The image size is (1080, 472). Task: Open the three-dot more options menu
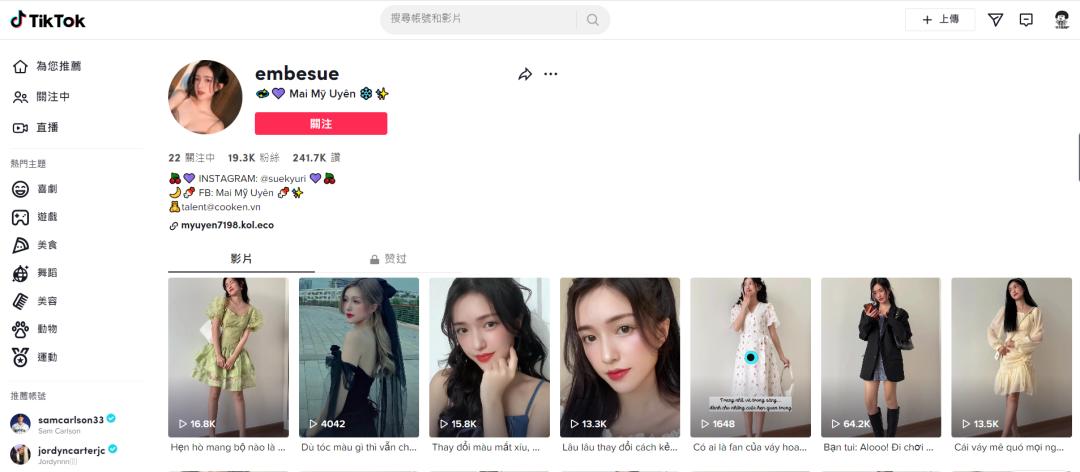551,74
